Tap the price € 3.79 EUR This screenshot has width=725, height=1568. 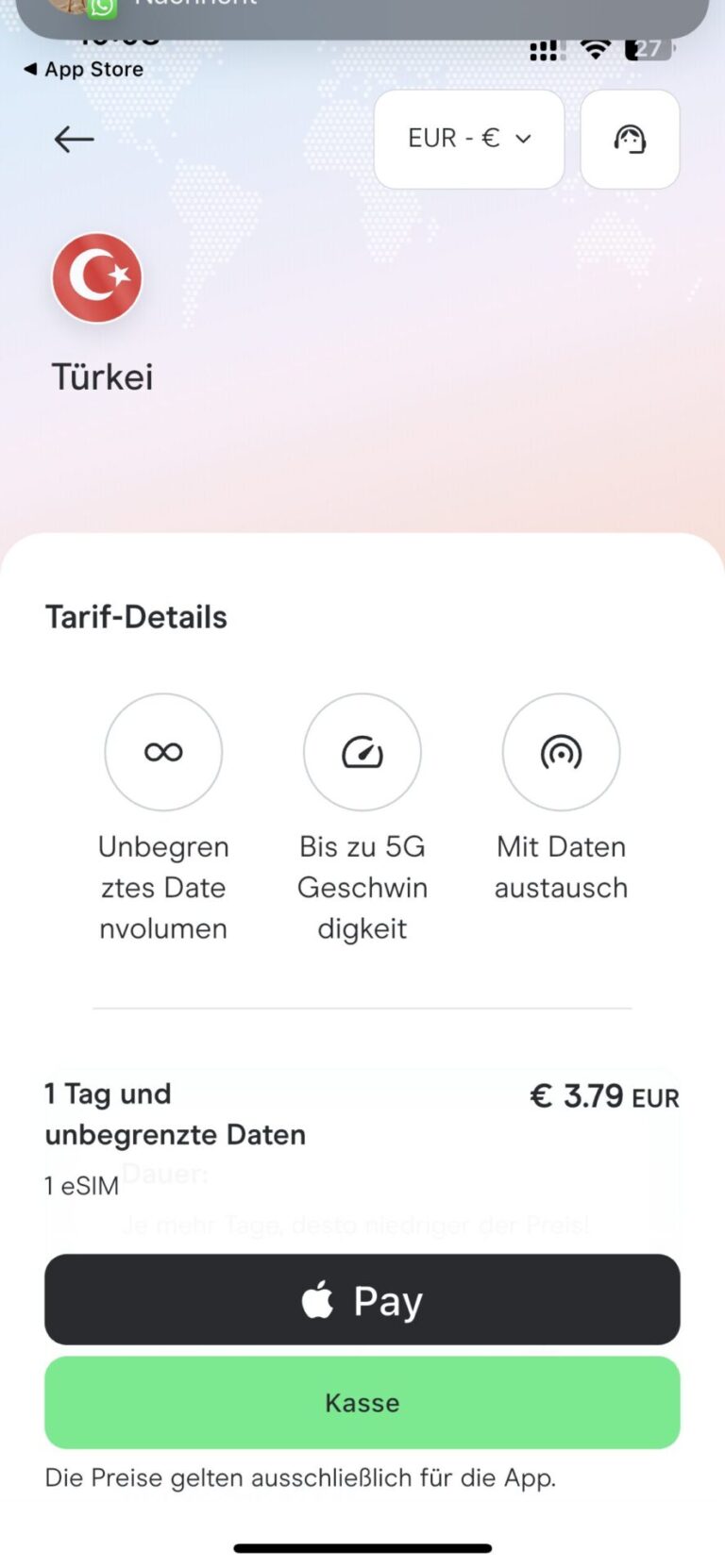tap(603, 1096)
